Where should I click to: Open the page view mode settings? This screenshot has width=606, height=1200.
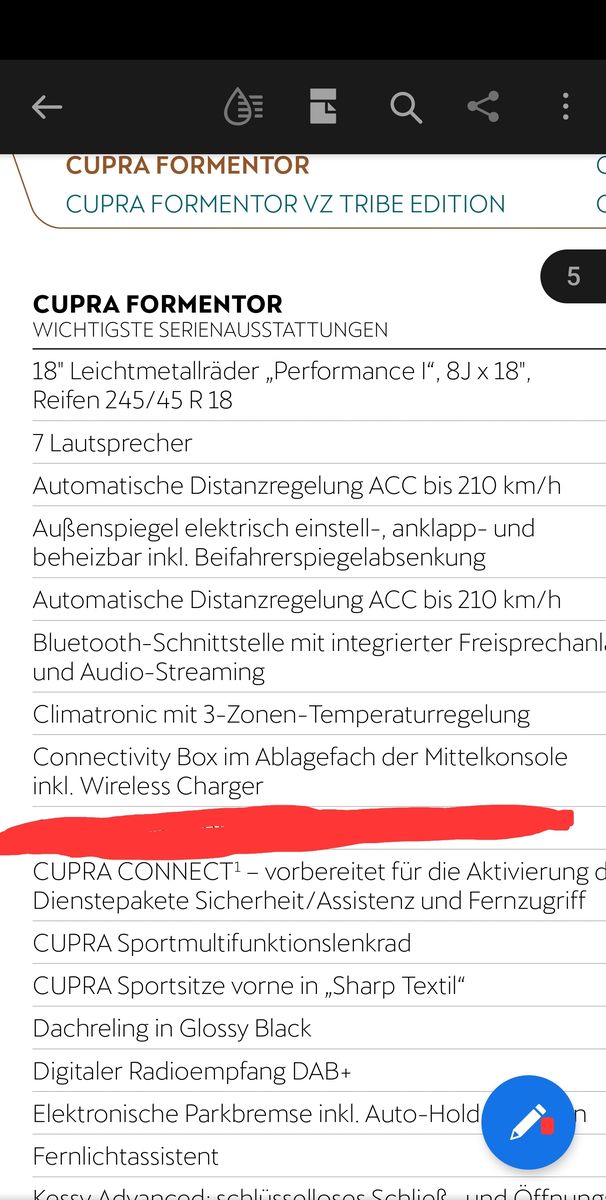(323, 107)
